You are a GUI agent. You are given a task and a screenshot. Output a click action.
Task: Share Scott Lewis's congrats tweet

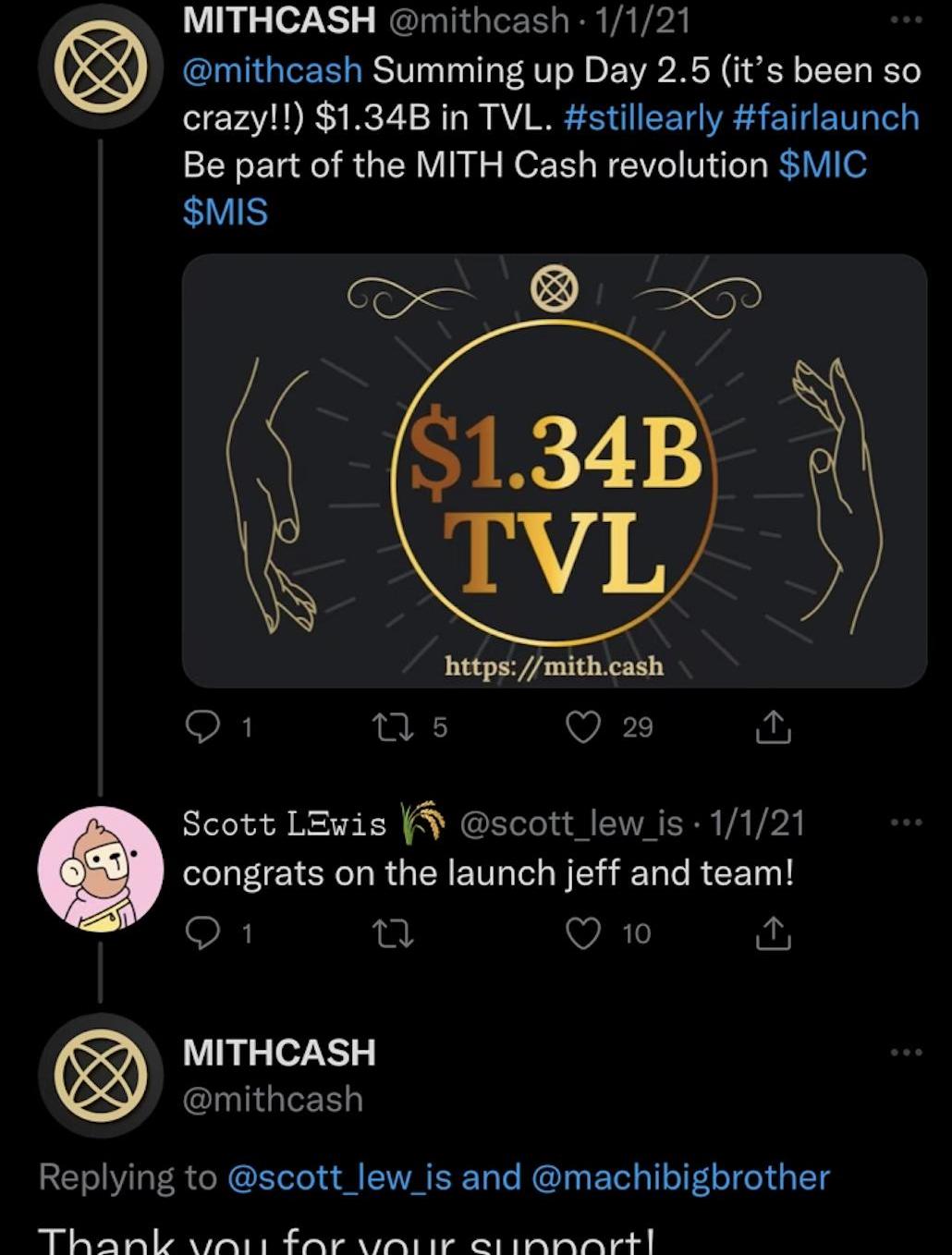[x=773, y=934]
